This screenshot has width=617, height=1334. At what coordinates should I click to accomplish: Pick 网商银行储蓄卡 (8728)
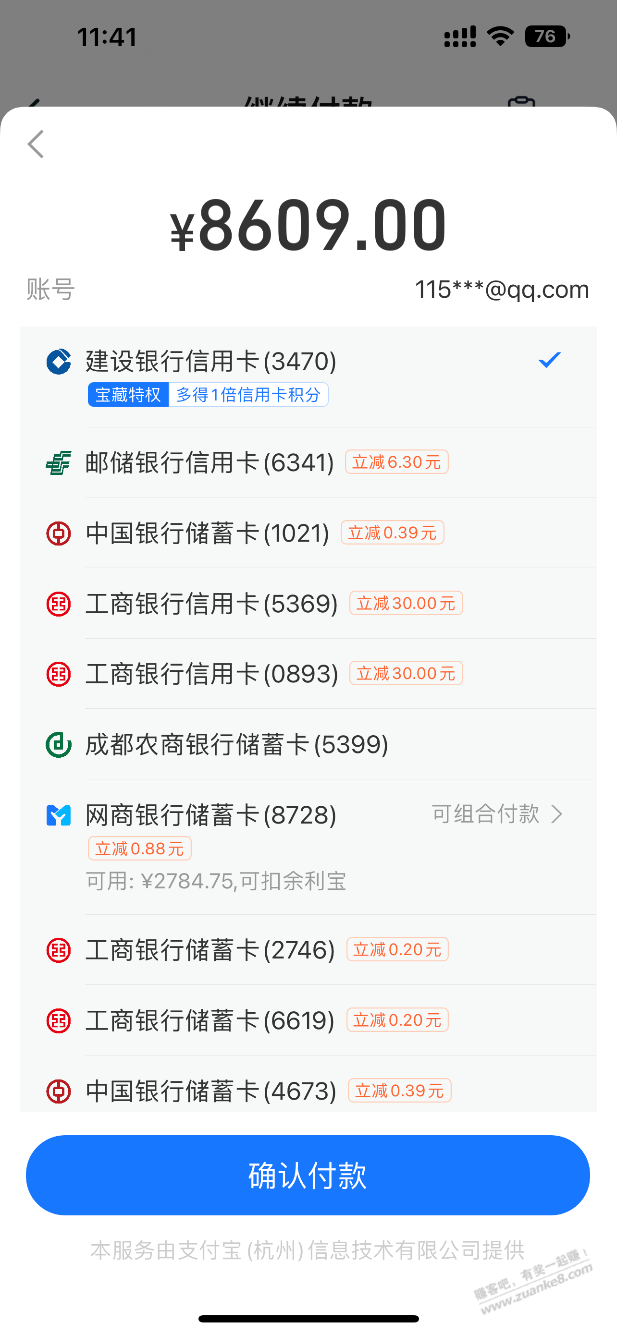[210, 815]
